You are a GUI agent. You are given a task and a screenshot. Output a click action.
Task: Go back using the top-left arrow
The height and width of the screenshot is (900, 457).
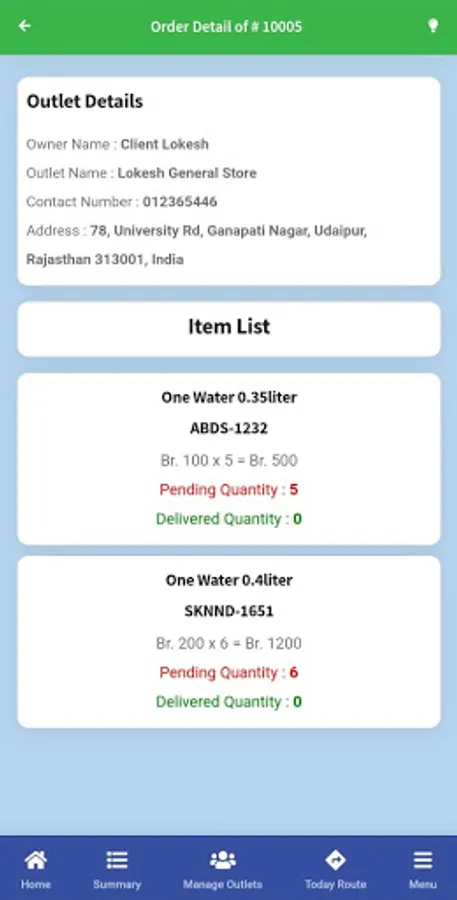(24, 26)
